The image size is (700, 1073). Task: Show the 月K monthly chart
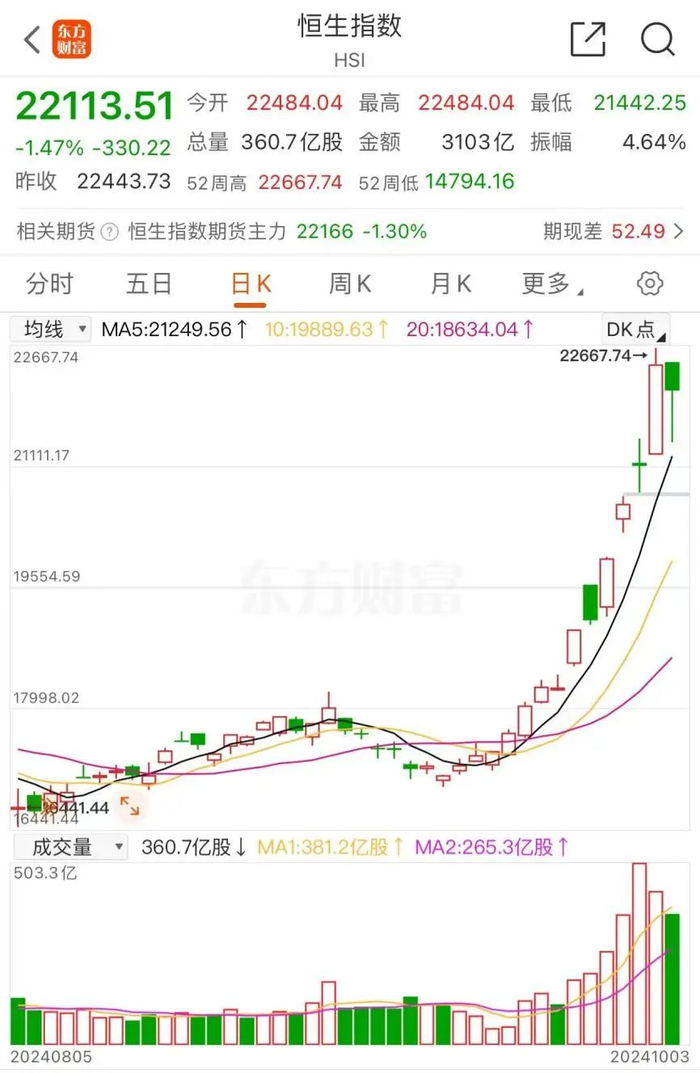pyautogui.click(x=450, y=284)
